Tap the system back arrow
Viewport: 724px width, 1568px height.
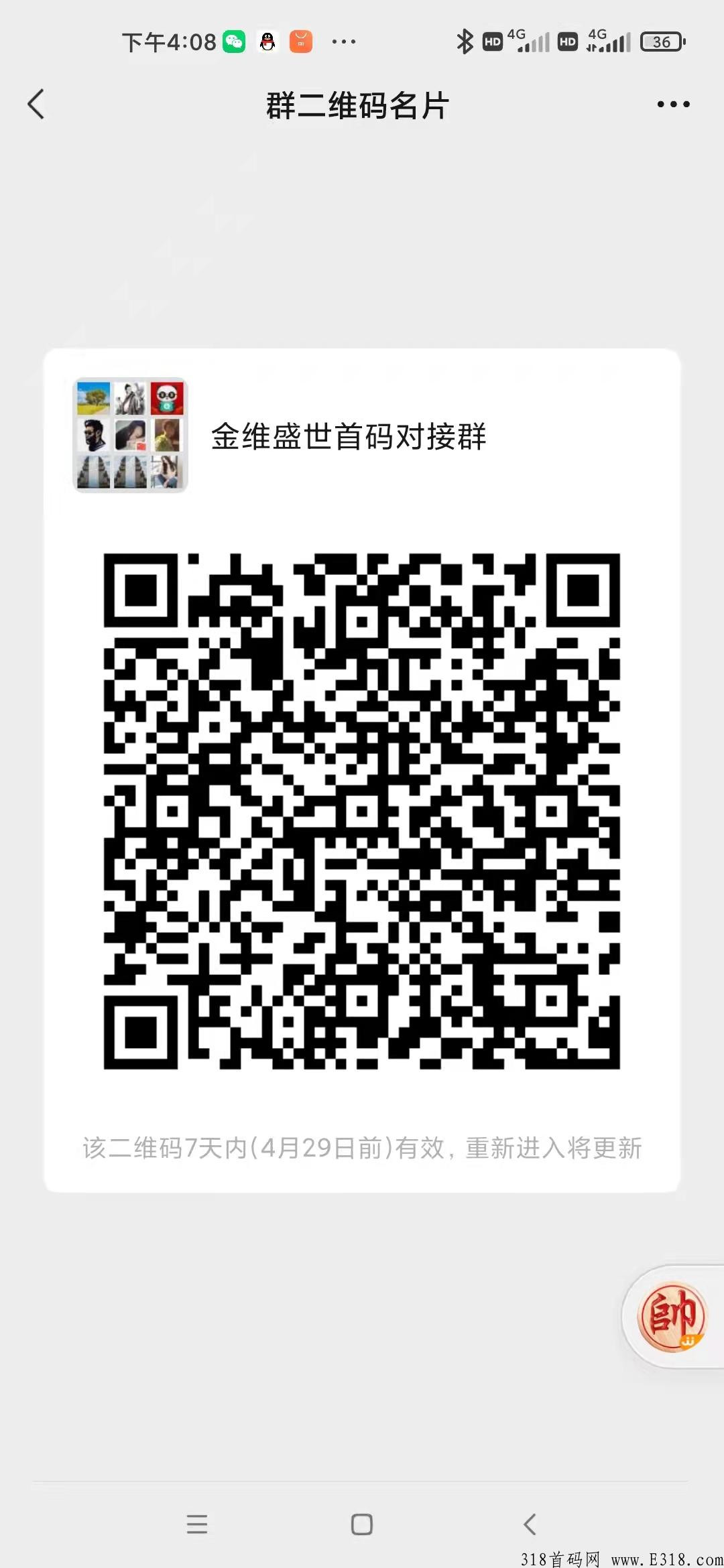[530, 1524]
